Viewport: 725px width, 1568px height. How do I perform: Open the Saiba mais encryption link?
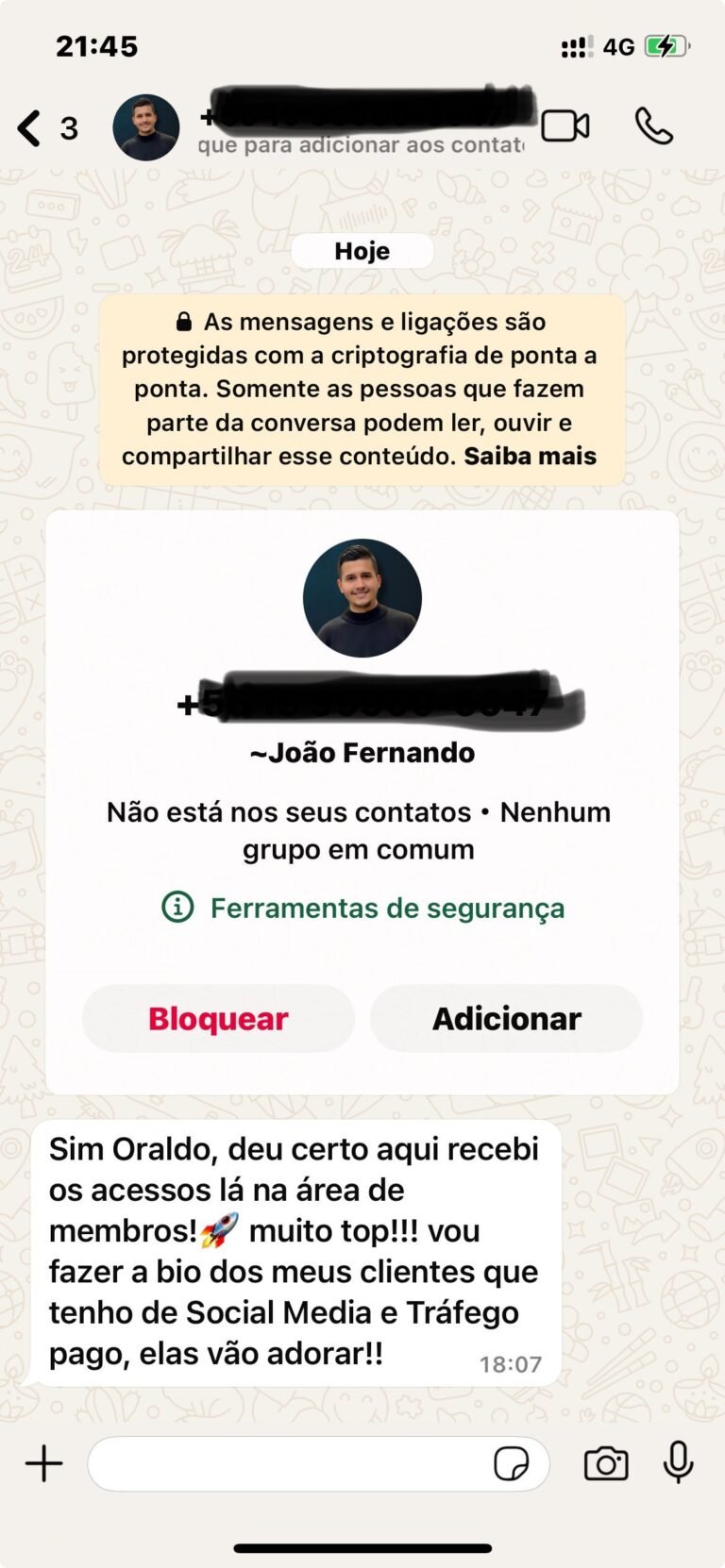(x=530, y=457)
